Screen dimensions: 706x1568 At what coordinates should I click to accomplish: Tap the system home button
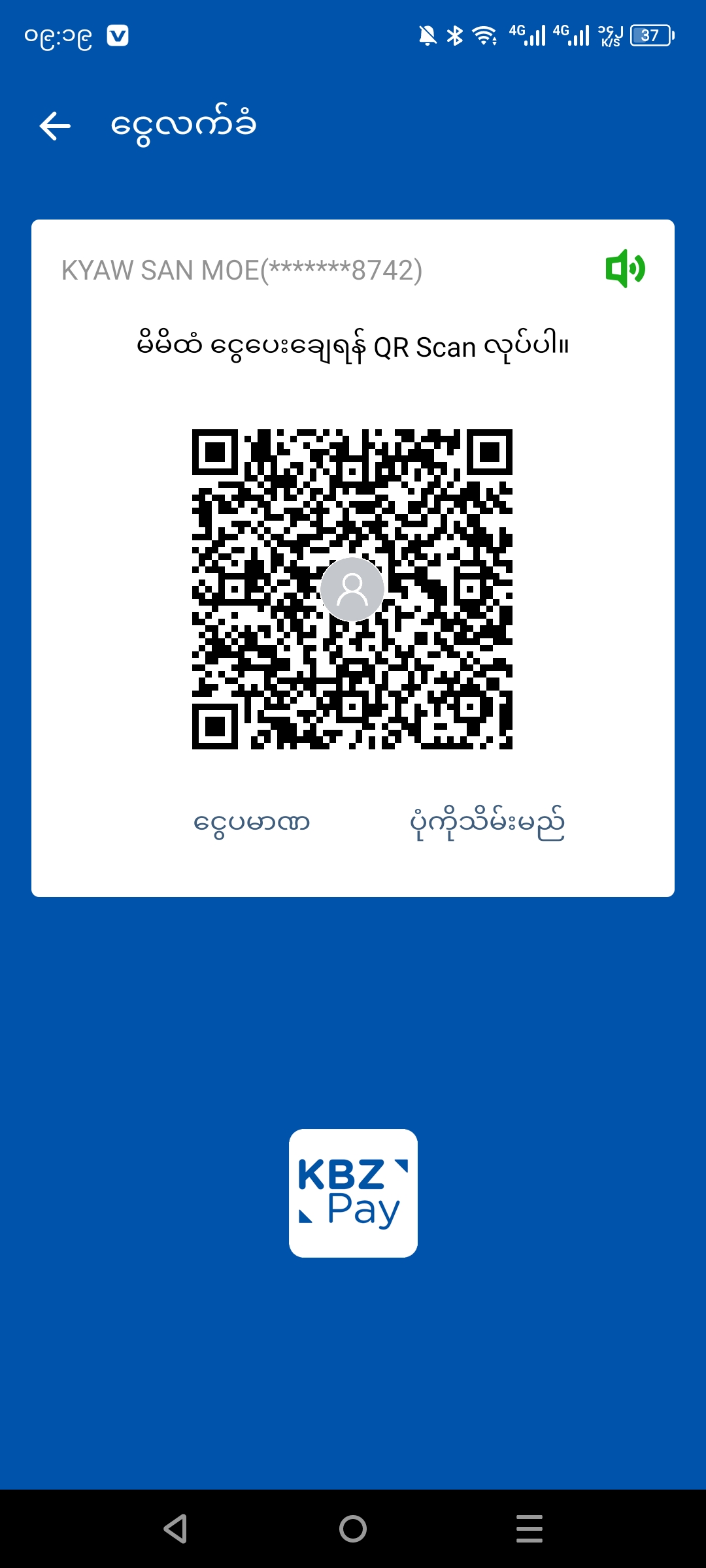(x=353, y=1529)
